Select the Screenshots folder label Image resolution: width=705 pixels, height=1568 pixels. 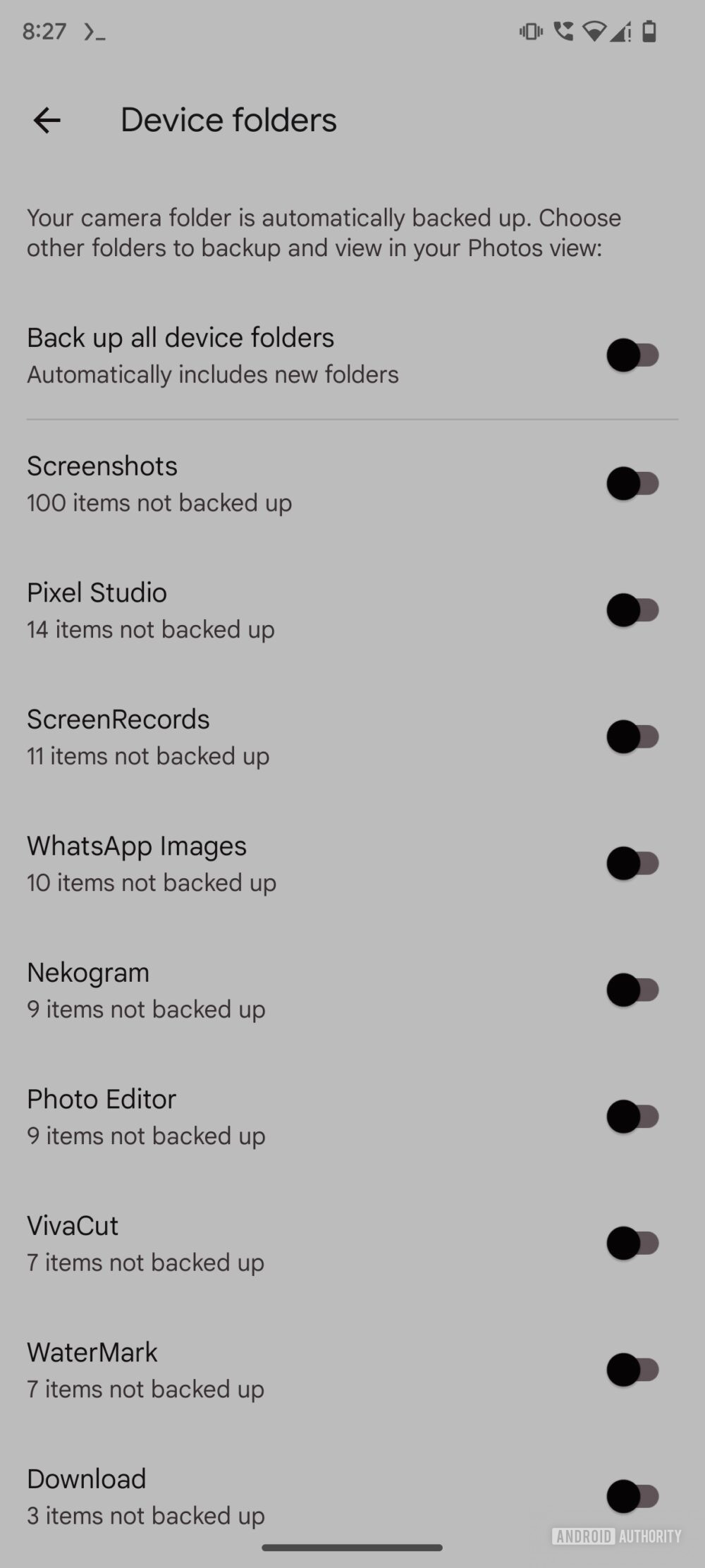(x=102, y=466)
